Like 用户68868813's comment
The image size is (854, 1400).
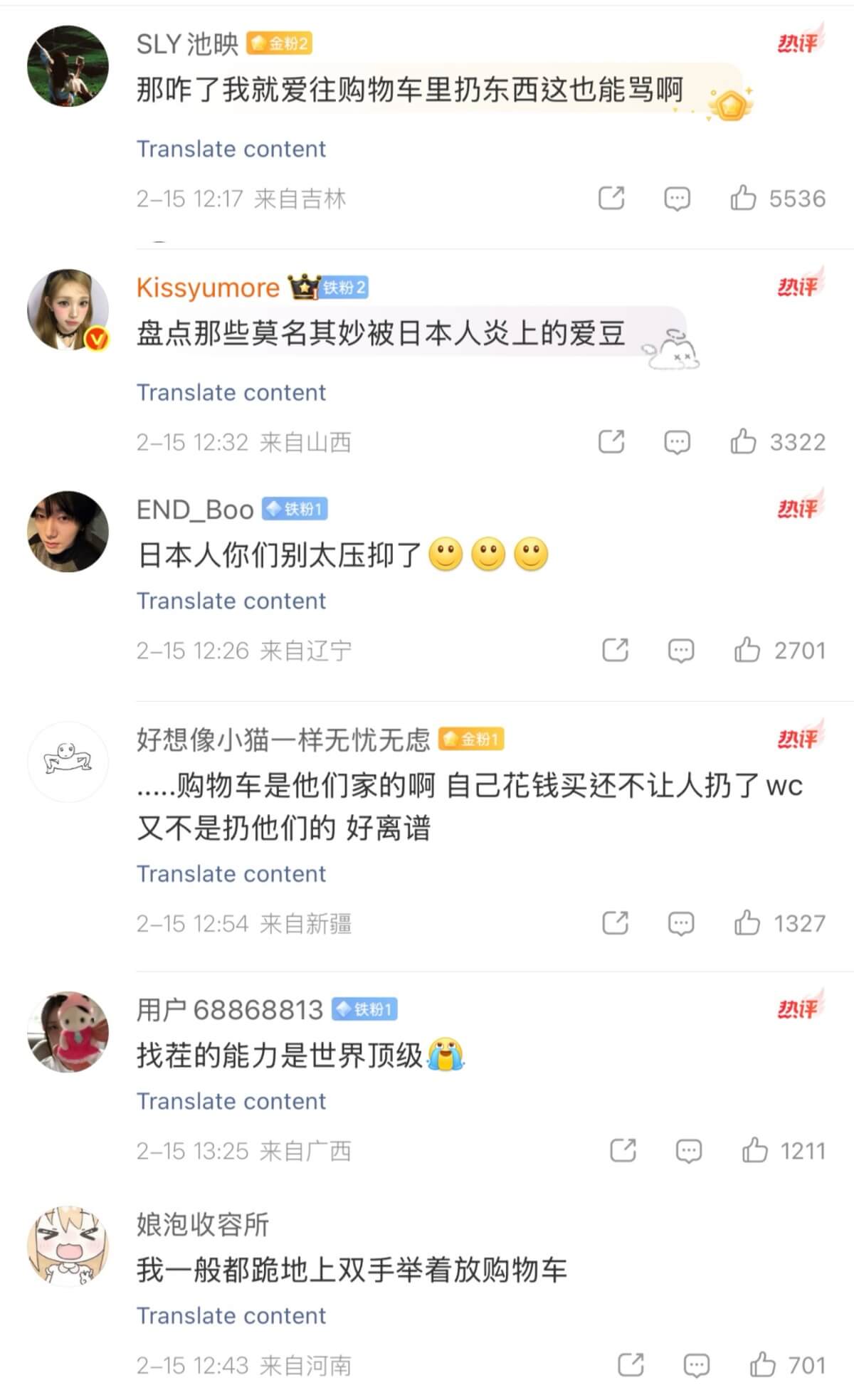pyautogui.click(x=754, y=1150)
